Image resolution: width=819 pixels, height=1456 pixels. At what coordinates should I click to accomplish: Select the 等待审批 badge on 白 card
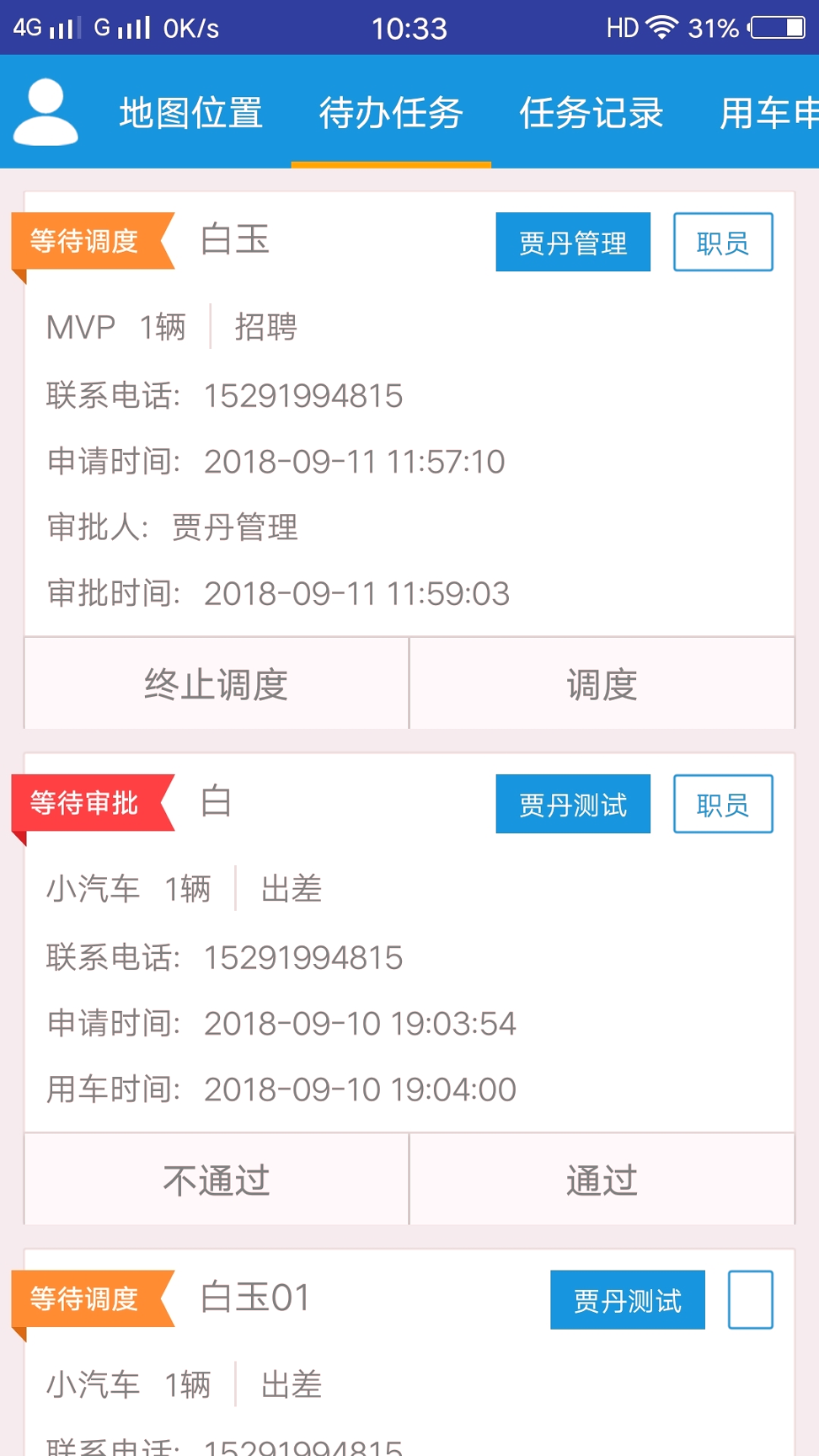point(84,804)
